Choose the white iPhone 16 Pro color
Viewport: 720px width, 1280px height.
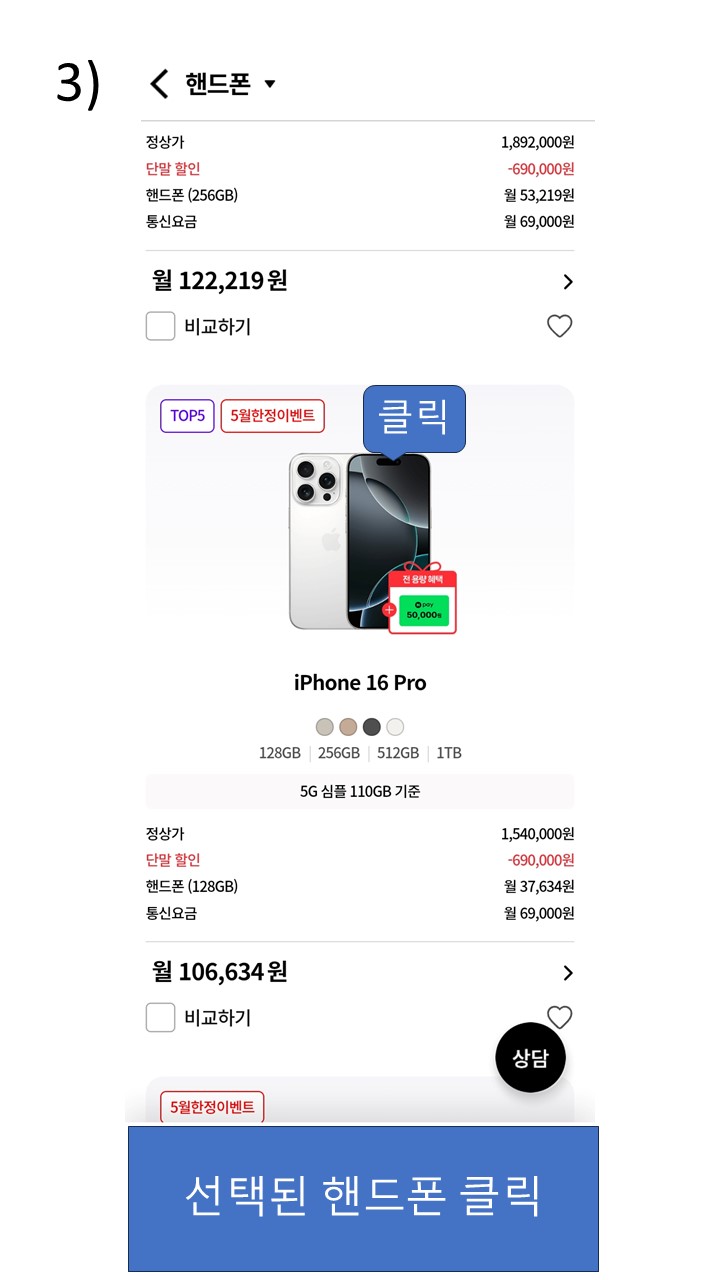[x=395, y=727]
